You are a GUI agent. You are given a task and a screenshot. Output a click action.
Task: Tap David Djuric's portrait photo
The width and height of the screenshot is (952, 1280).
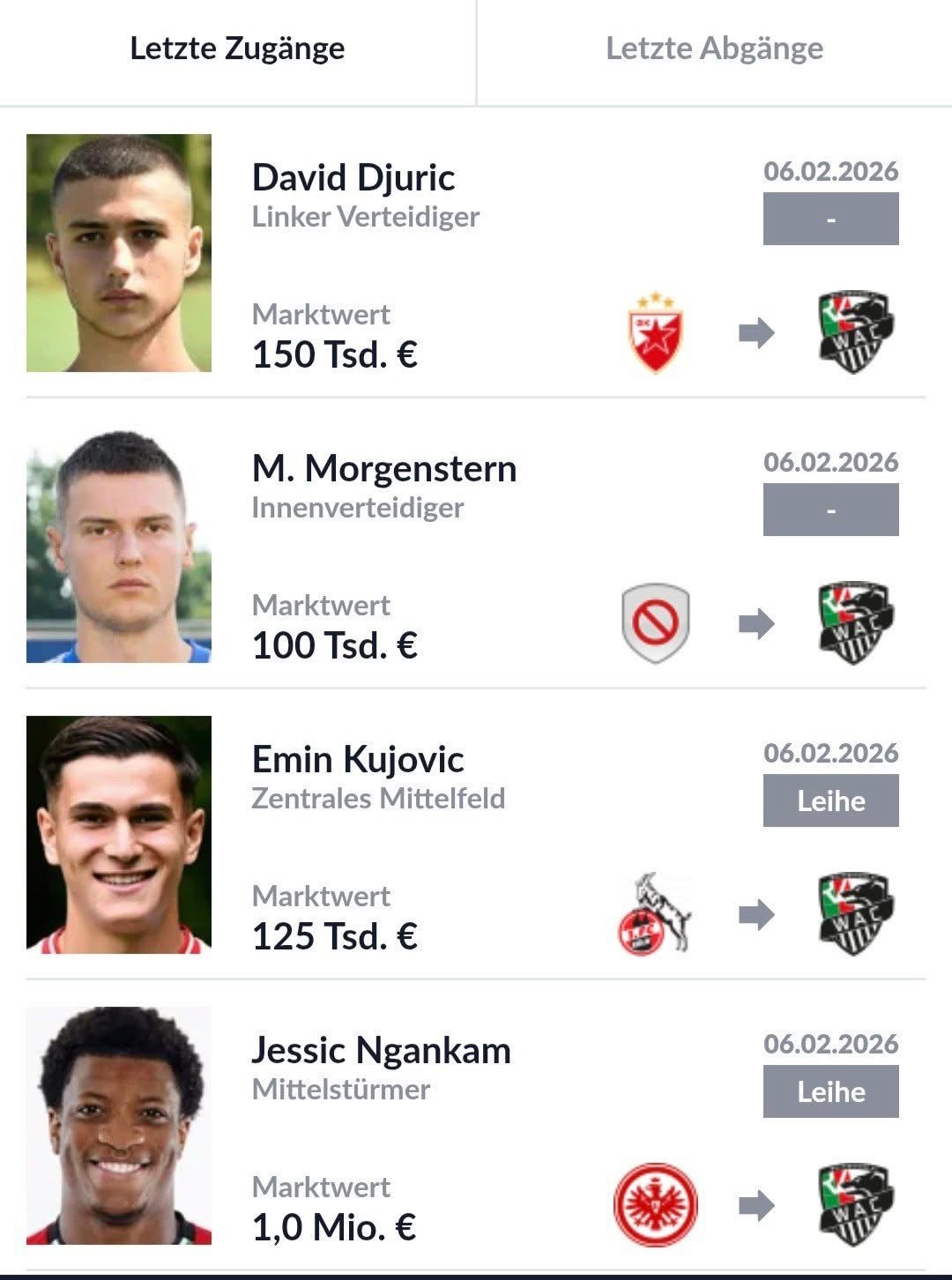(119, 253)
